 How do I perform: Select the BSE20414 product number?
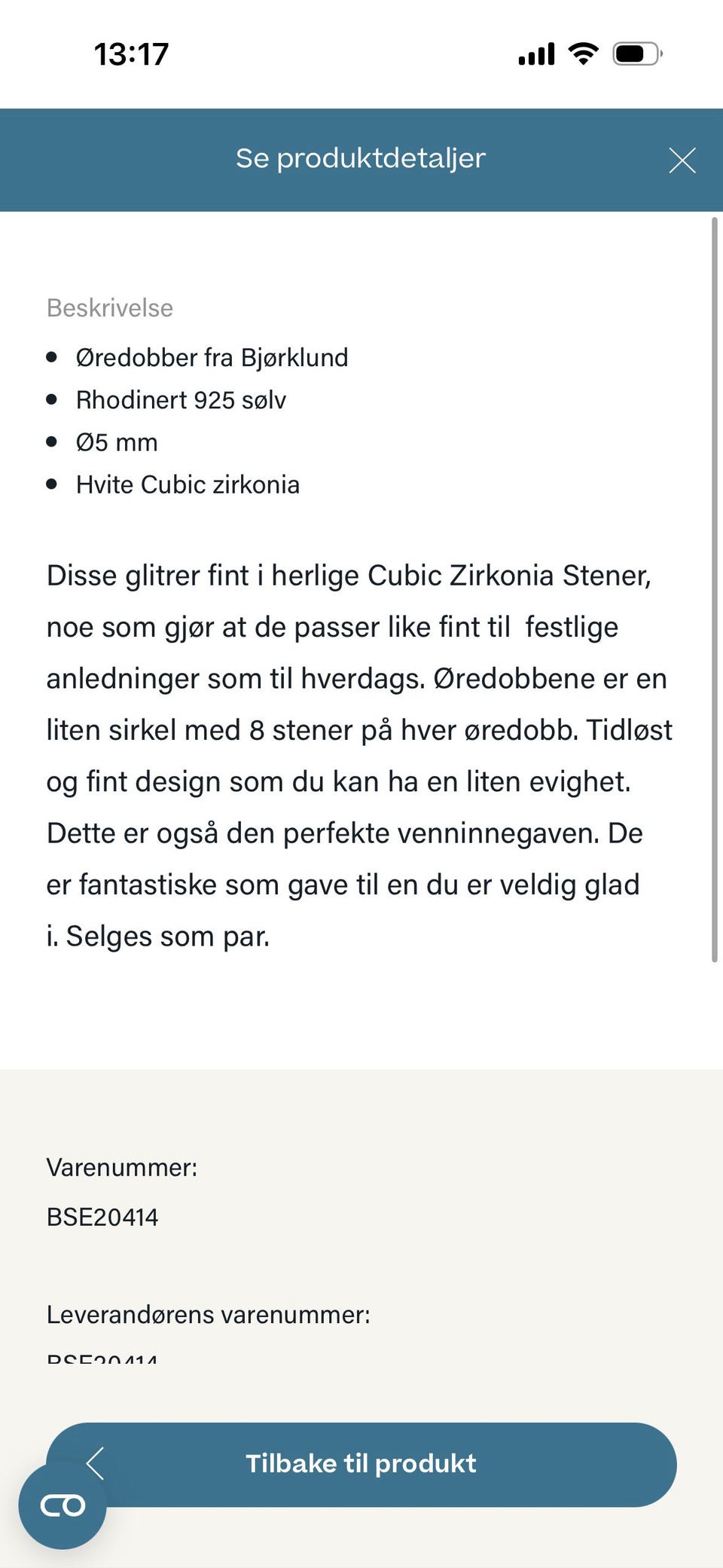[x=102, y=1216]
